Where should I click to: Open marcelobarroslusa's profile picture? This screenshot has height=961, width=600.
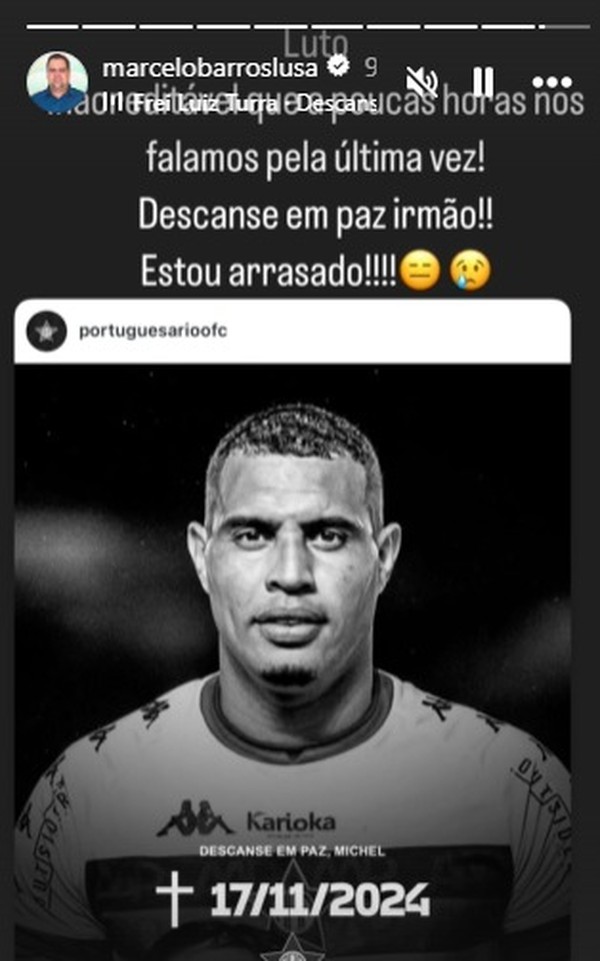pyautogui.click(x=57, y=82)
